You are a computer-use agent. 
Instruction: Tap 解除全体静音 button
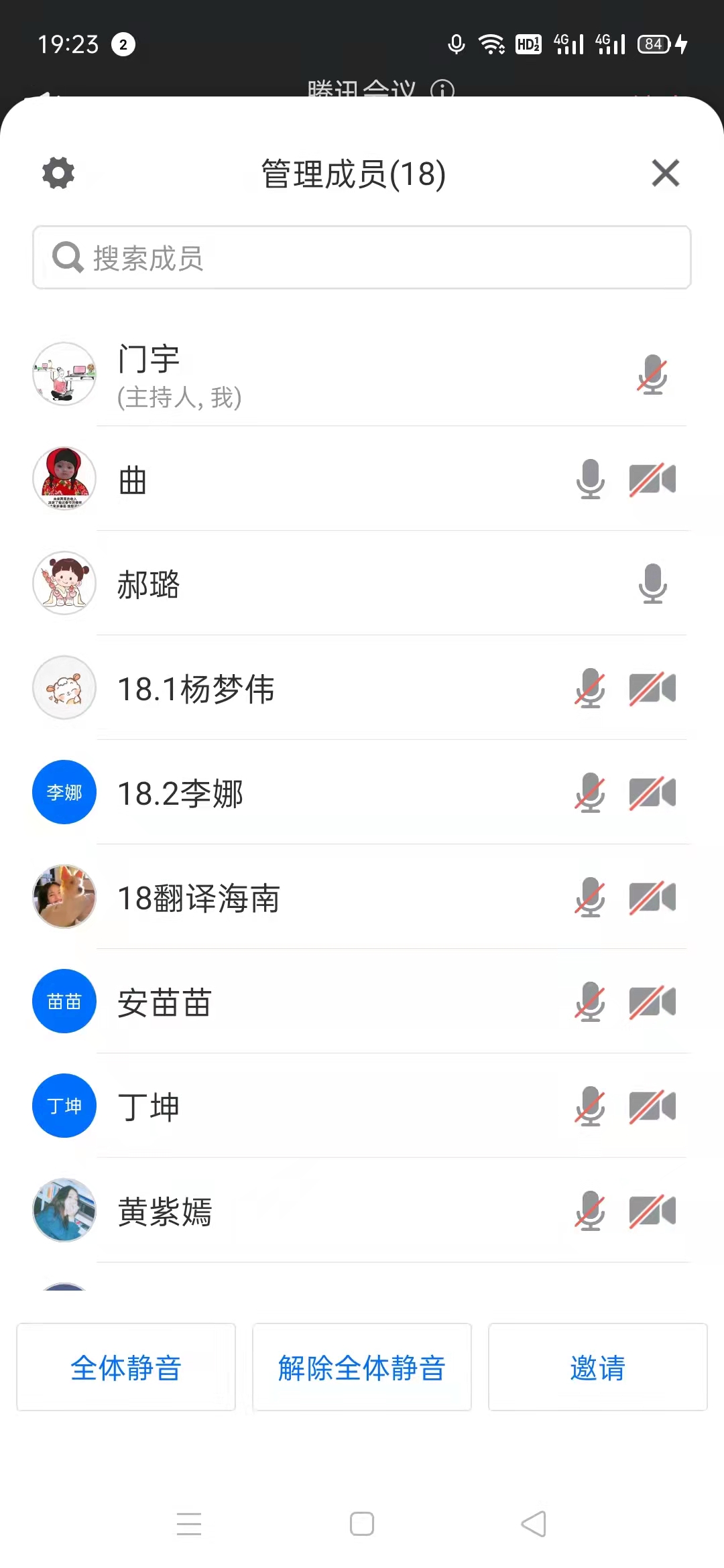tap(362, 1368)
